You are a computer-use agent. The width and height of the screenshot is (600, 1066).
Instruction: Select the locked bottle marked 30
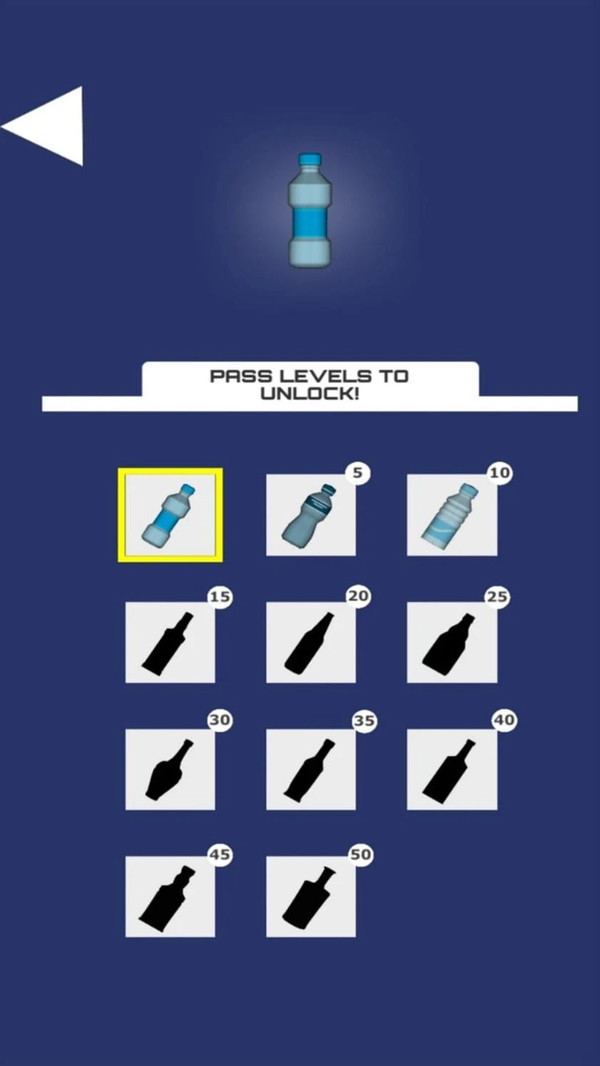tap(170, 769)
